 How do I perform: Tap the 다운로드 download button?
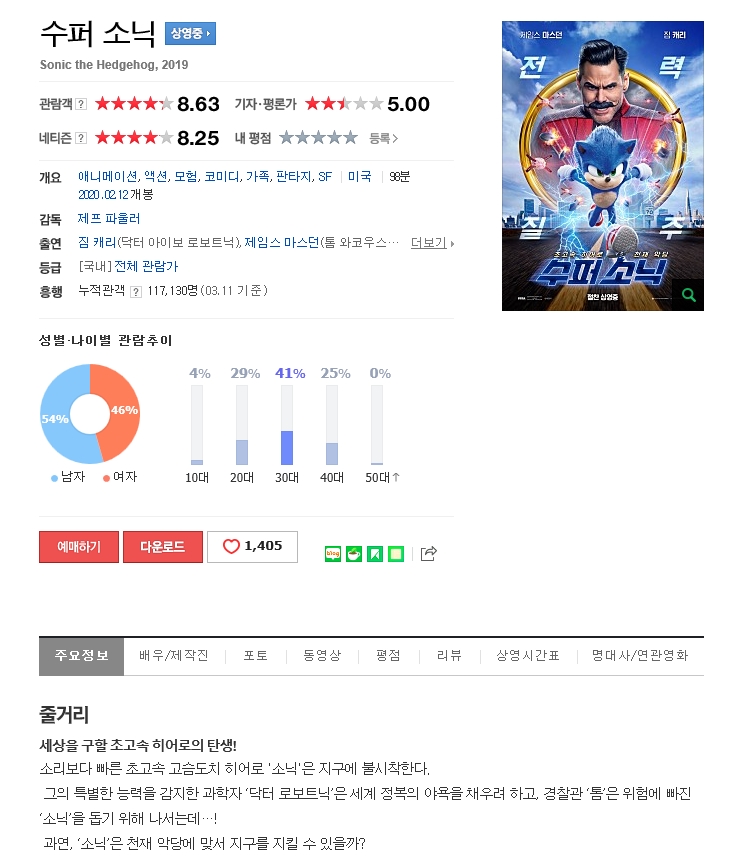(162, 547)
